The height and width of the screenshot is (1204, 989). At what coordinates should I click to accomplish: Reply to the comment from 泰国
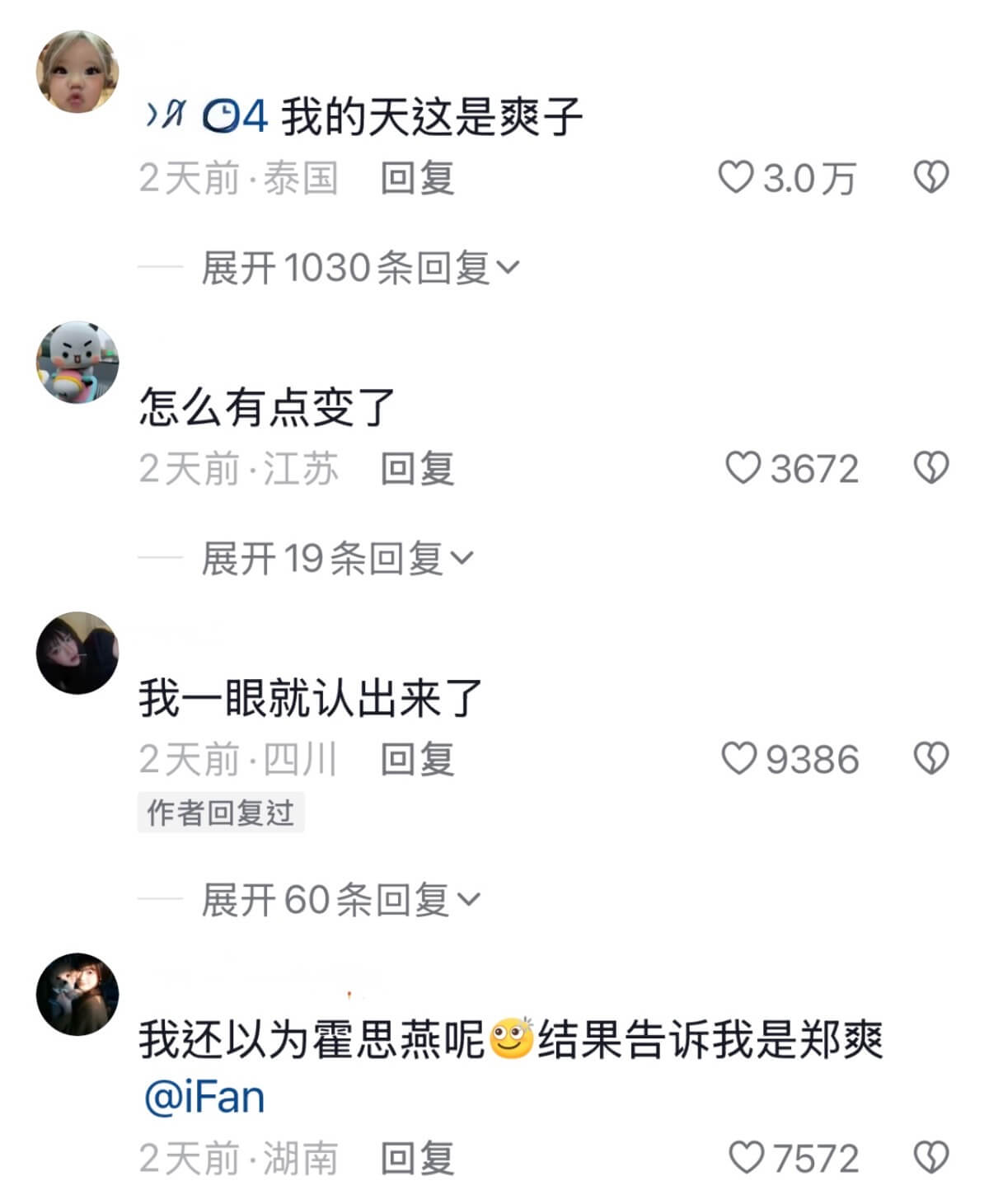pos(417,179)
